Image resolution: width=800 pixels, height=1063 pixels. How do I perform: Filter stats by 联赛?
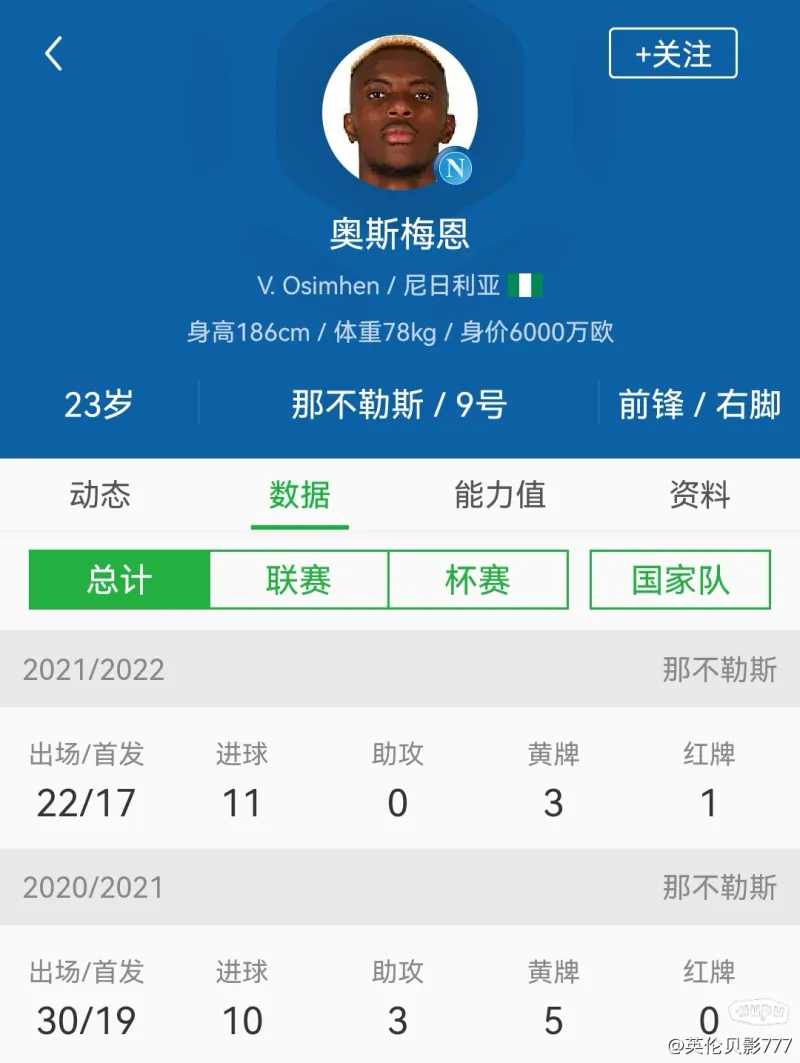(x=298, y=580)
